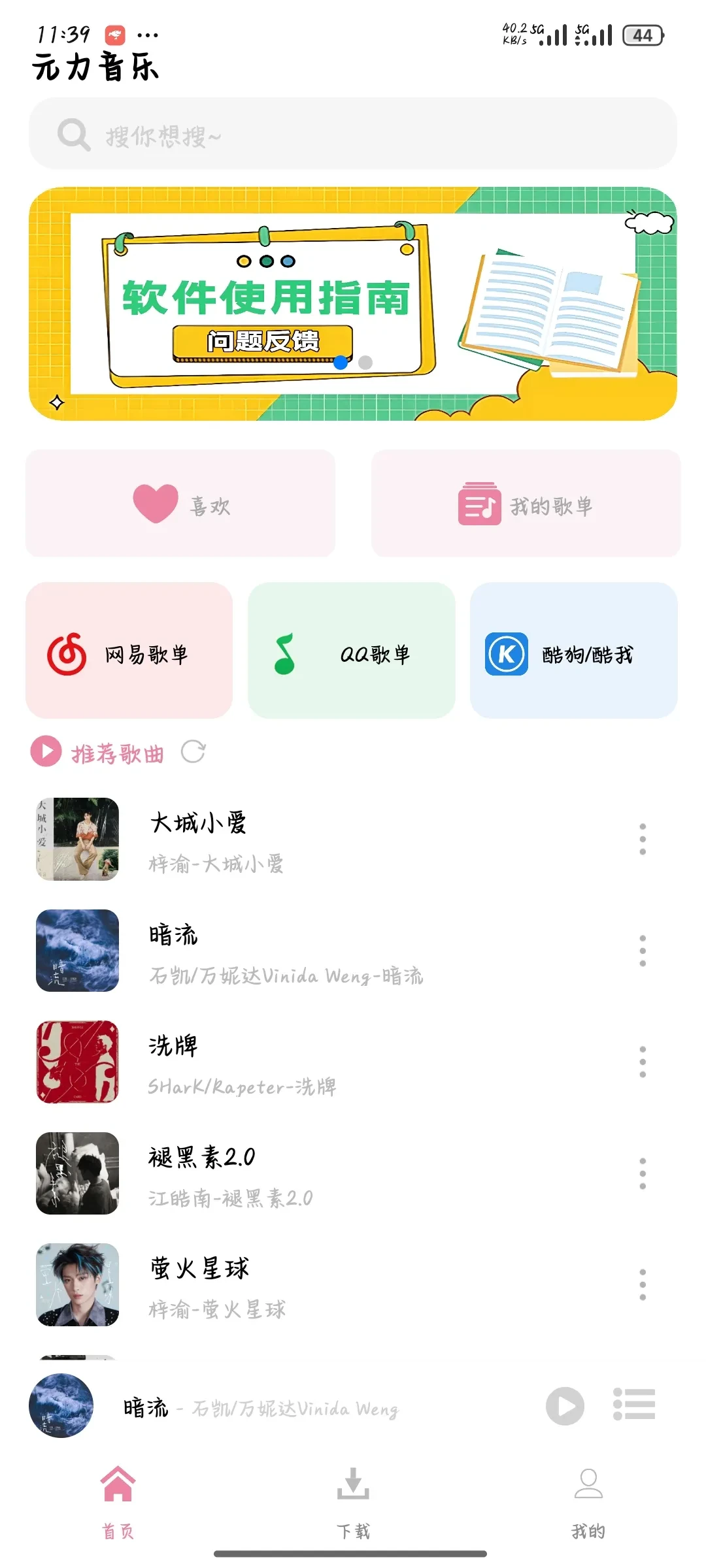Play all 推荐歌曲 recommended songs

pos(46,751)
